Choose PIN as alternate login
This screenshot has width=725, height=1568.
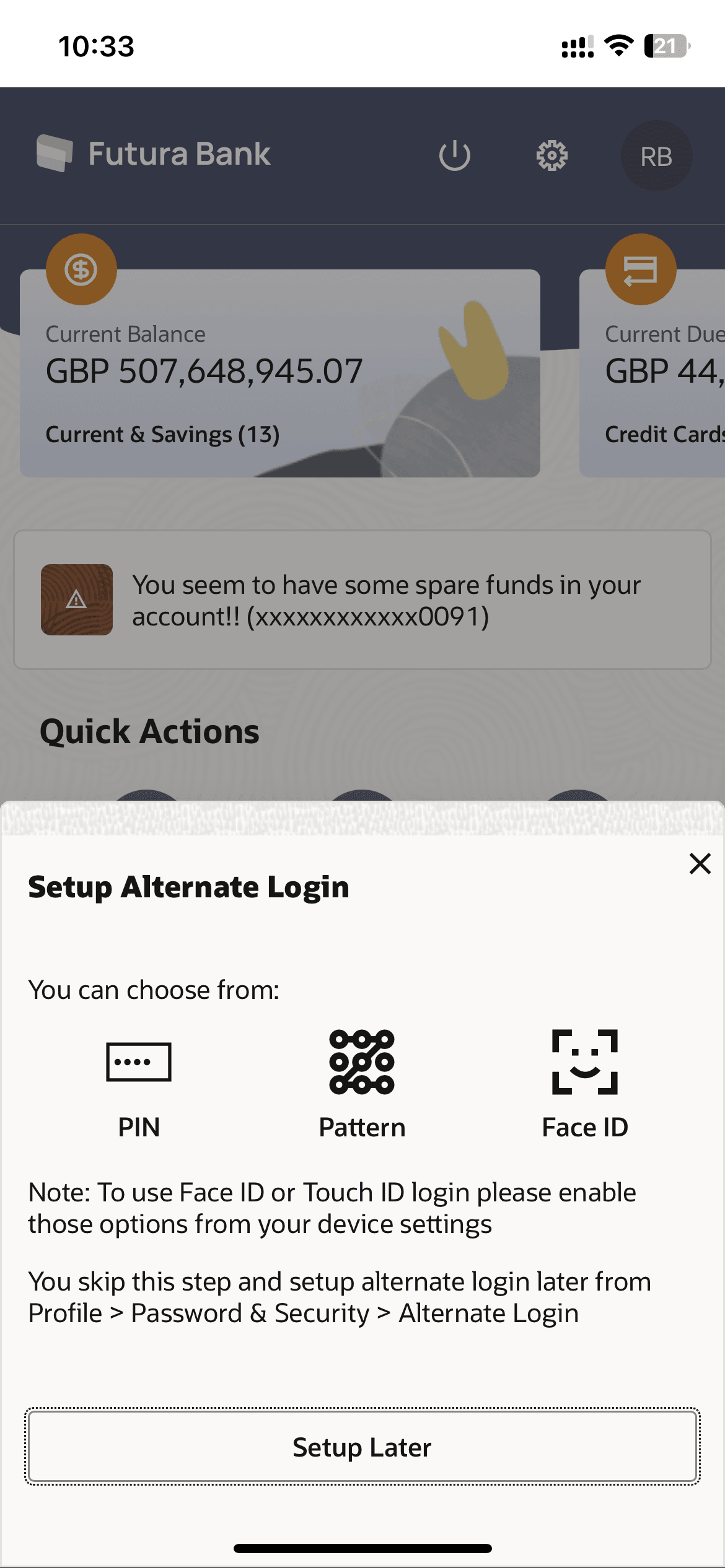point(139,1084)
